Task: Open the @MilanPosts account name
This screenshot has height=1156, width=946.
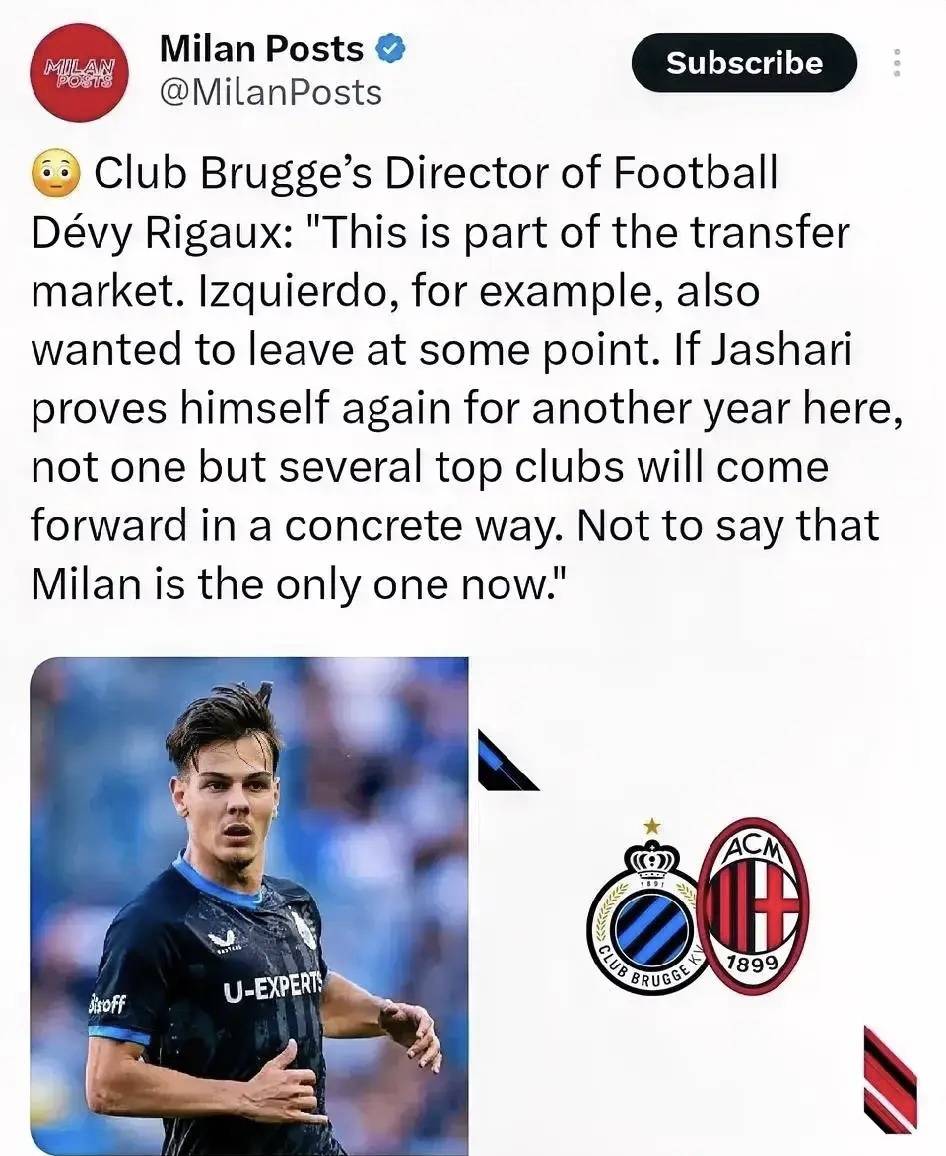Action: click(270, 93)
